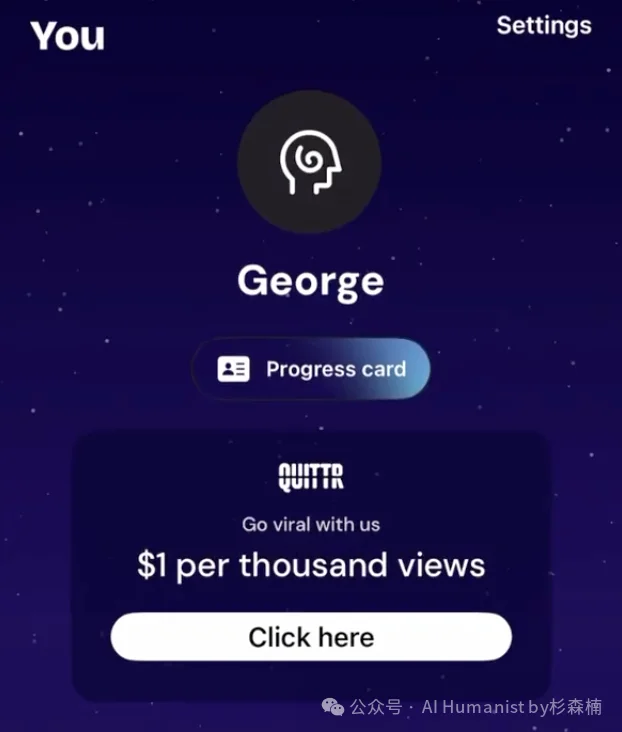The width and height of the screenshot is (622, 732).
Task: Open Settings
Action: [x=543, y=26]
